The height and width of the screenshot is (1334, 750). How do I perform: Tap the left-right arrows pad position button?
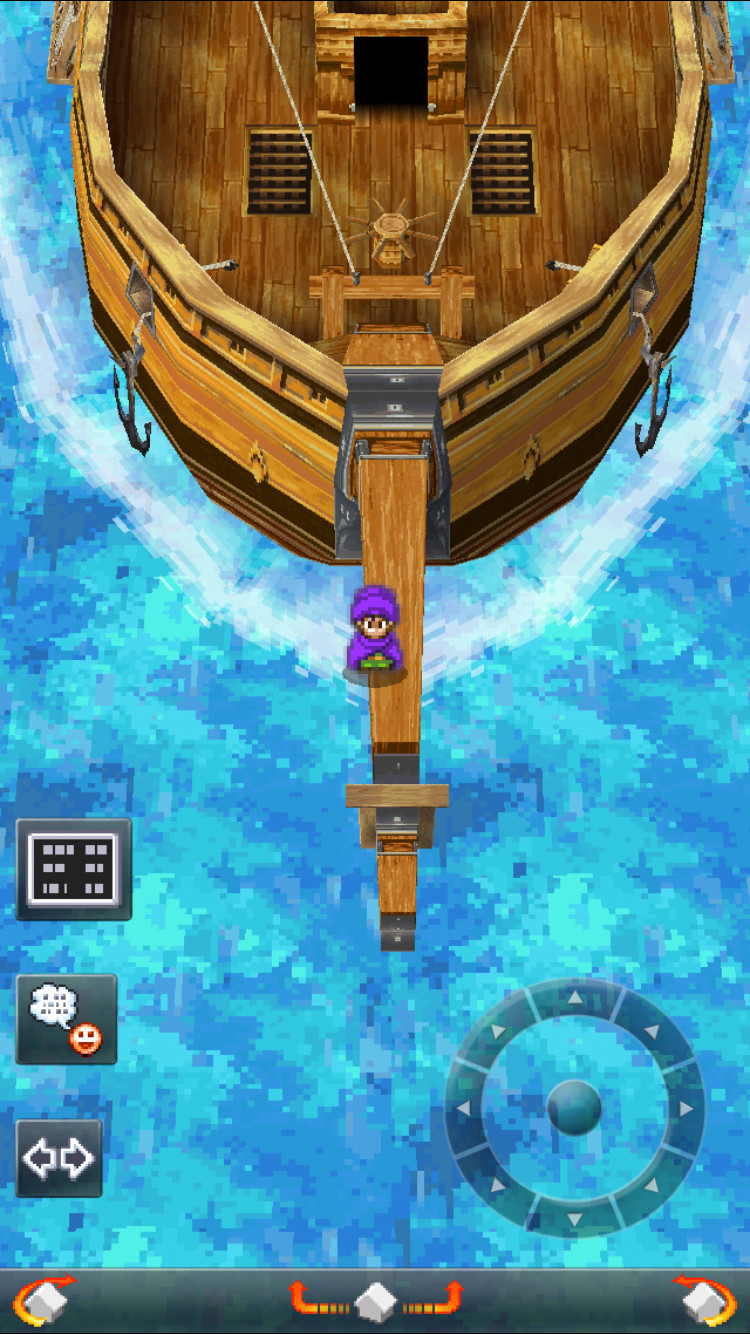[x=59, y=1158]
